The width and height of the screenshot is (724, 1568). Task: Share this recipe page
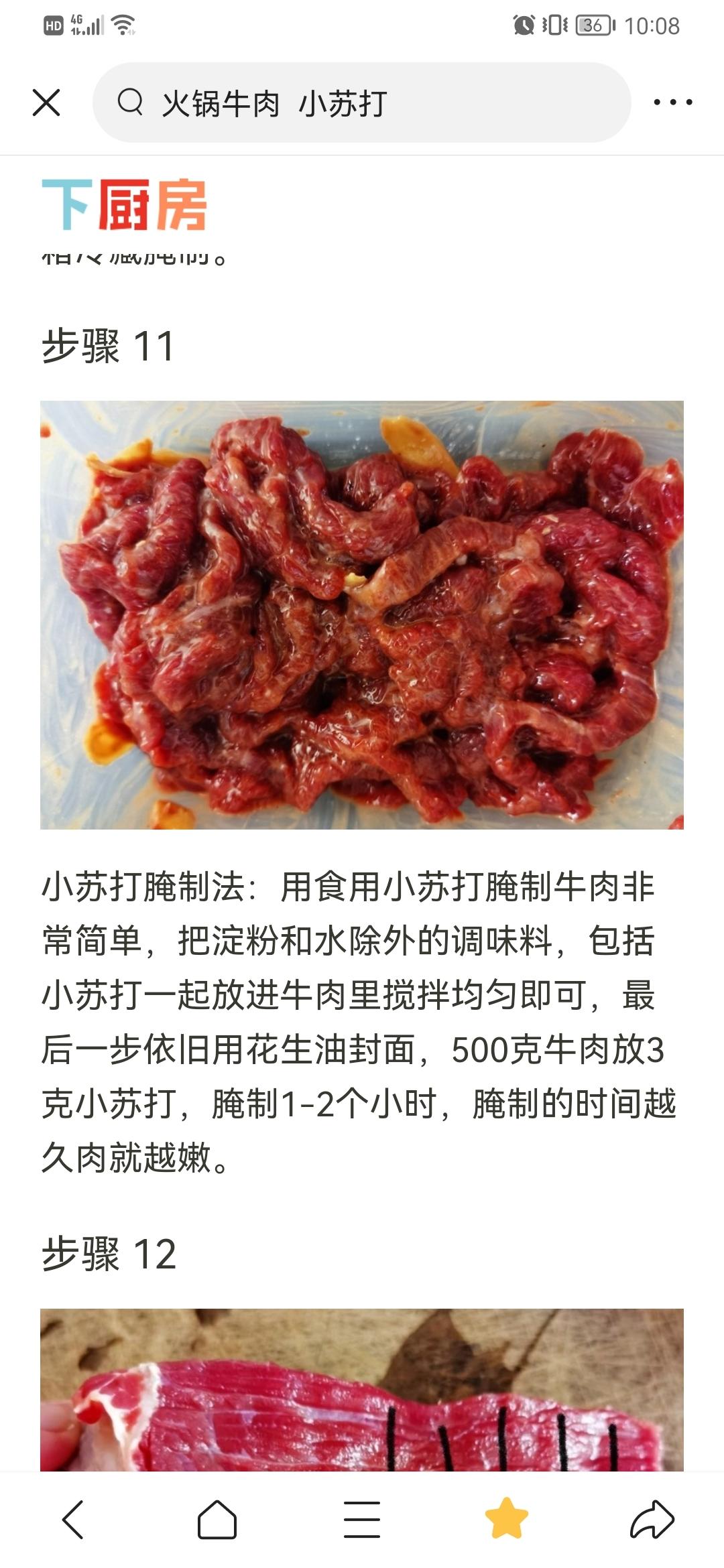click(652, 1519)
